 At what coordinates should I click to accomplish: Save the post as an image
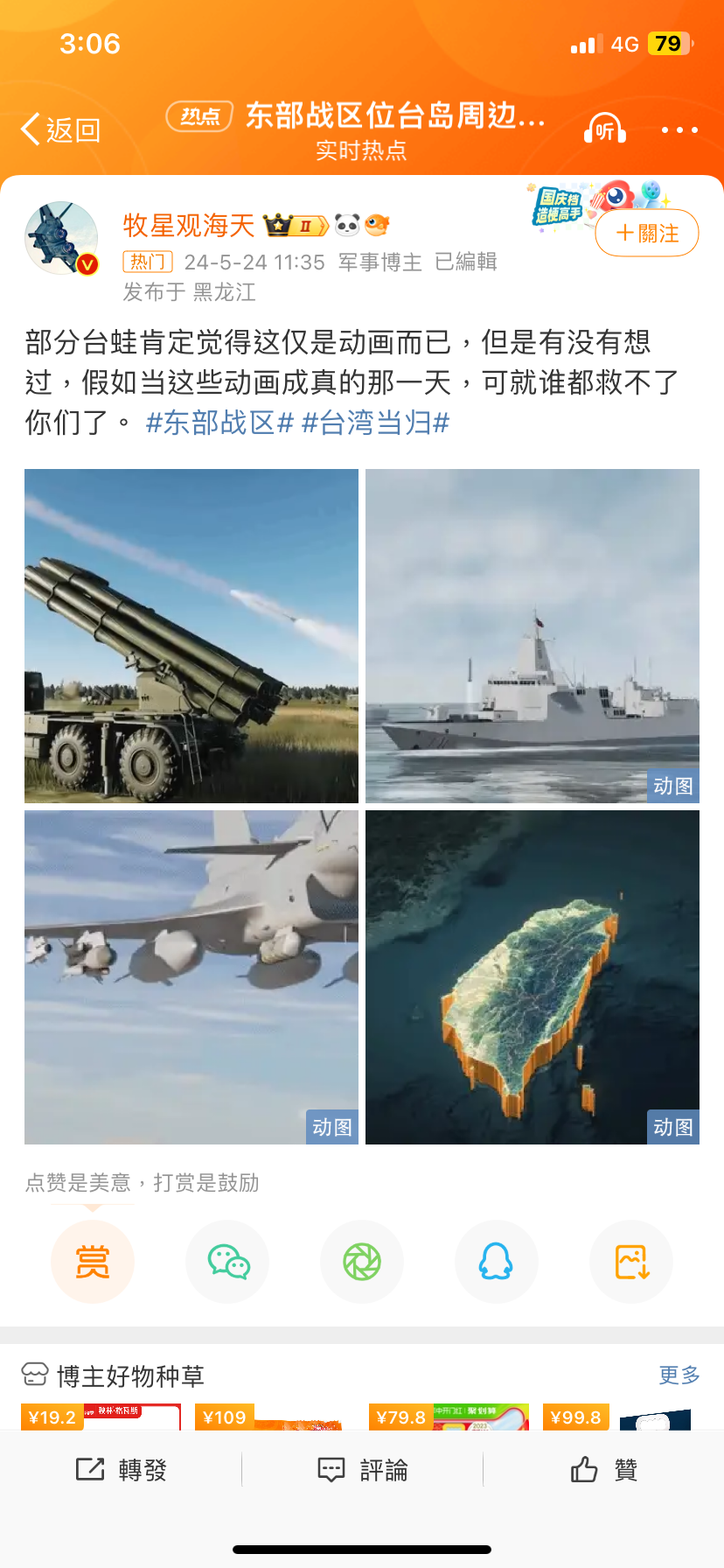(x=631, y=1262)
